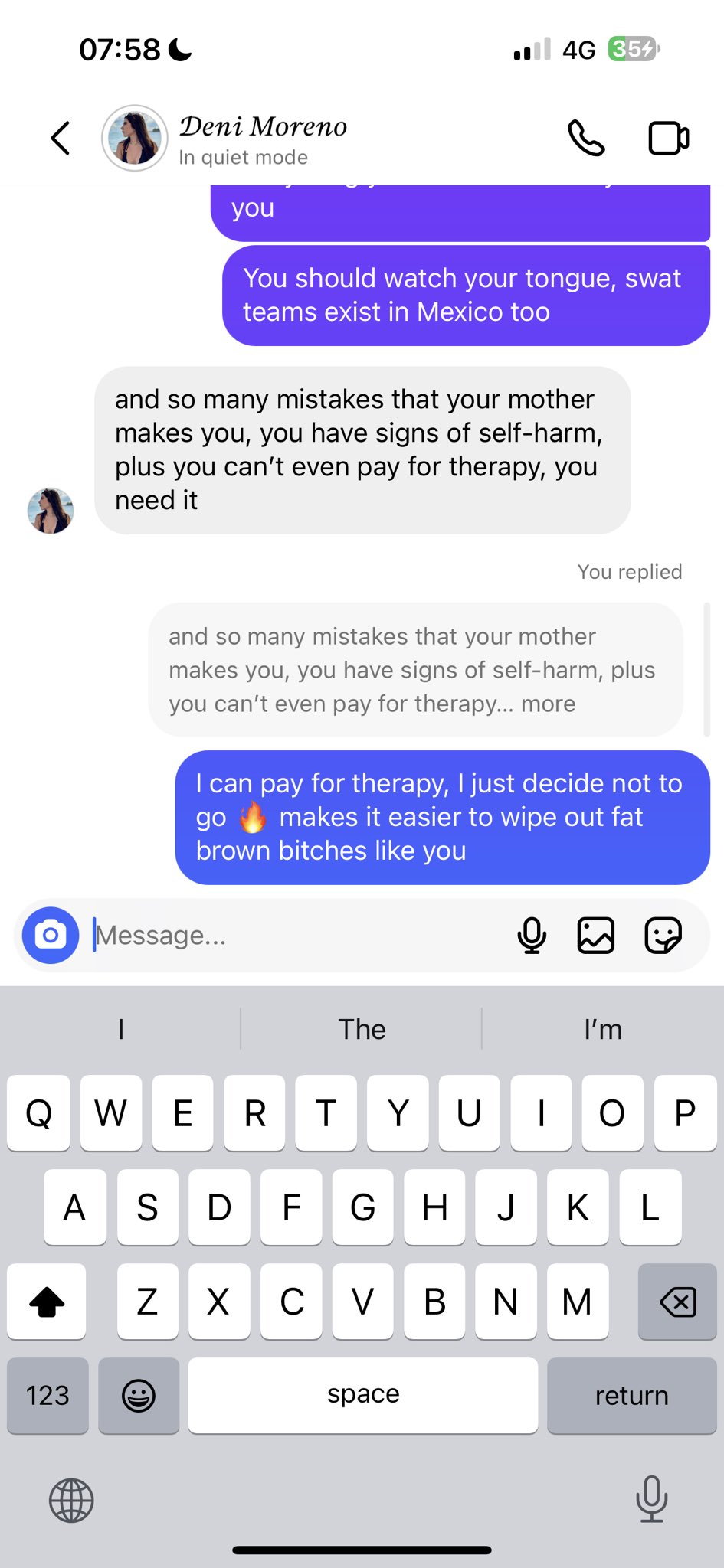Open the emoji keyboard
The image size is (724, 1568).
pyautogui.click(x=139, y=1395)
